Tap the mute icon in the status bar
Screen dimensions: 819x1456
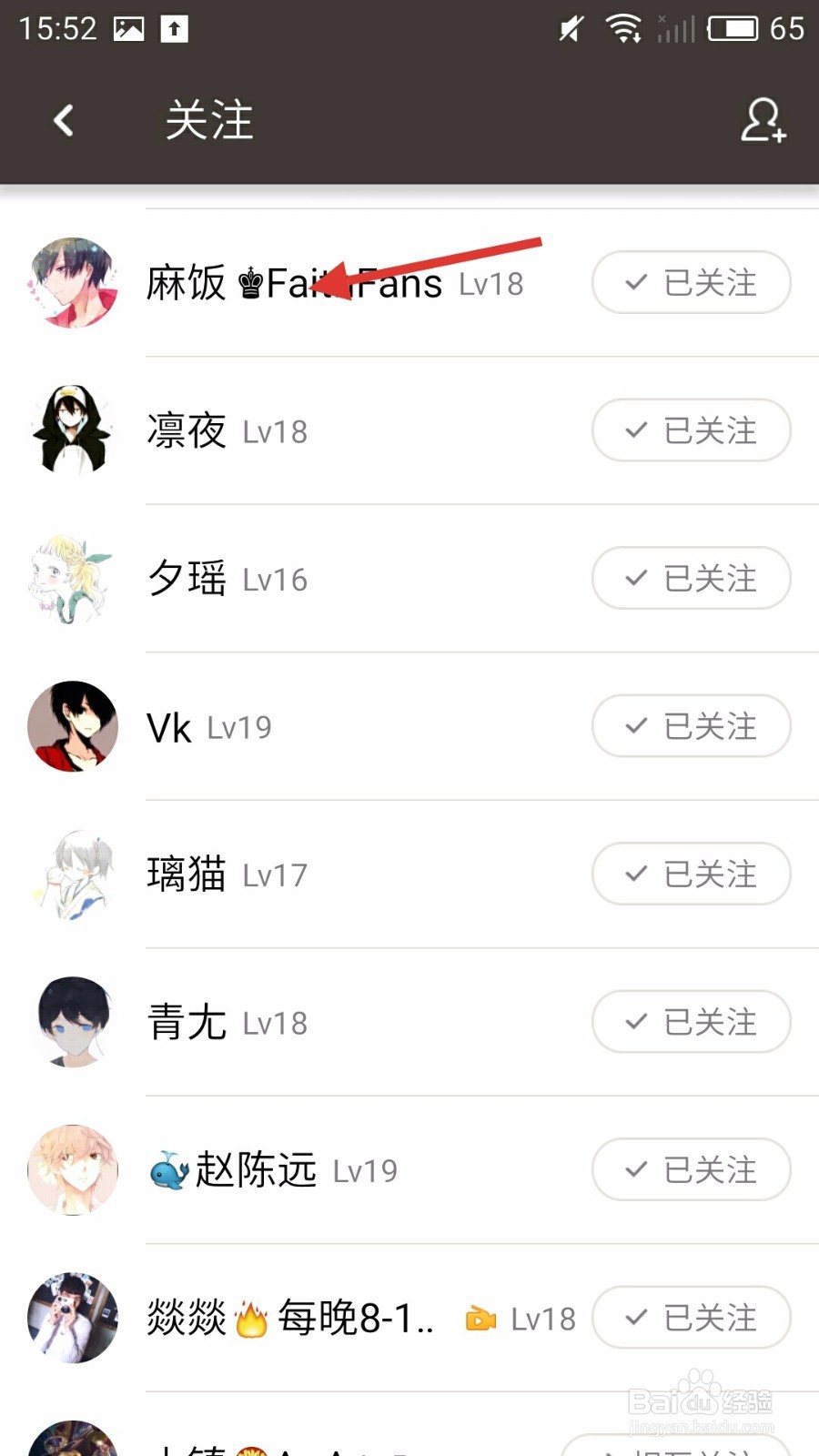(569, 27)
